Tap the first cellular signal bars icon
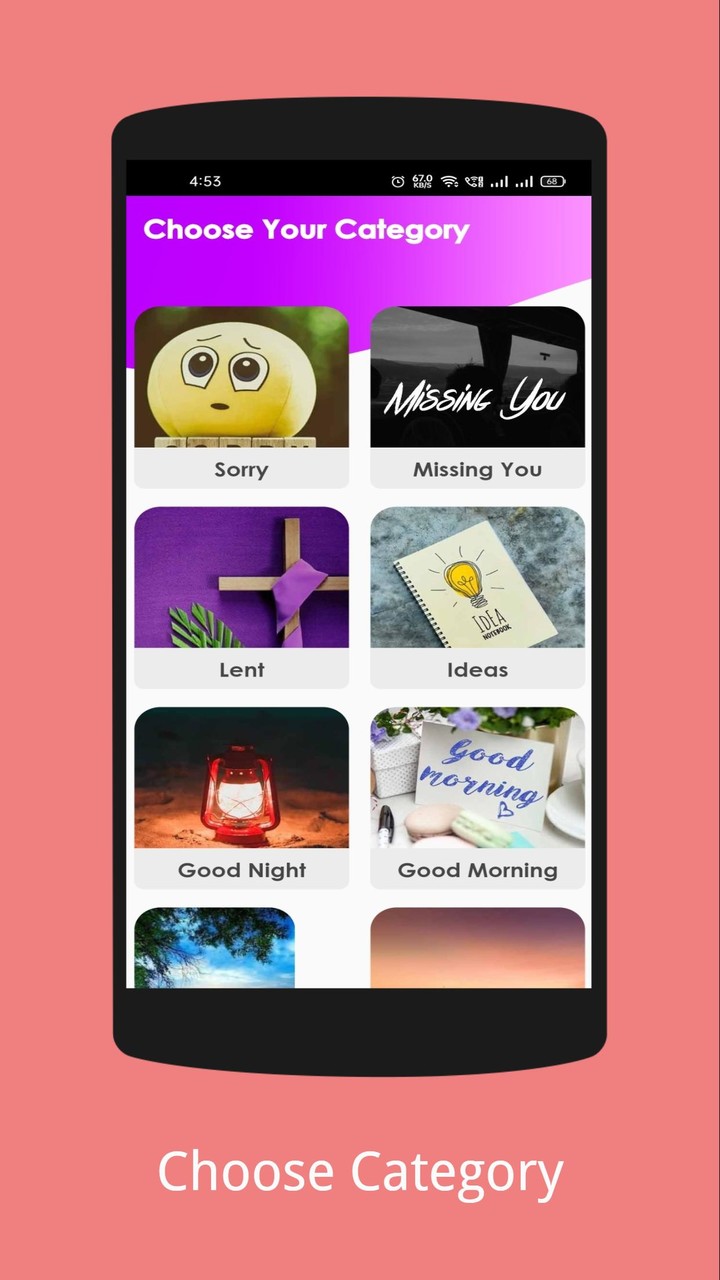This screenshot has width=720, height=1280. (x=500, y=182)
